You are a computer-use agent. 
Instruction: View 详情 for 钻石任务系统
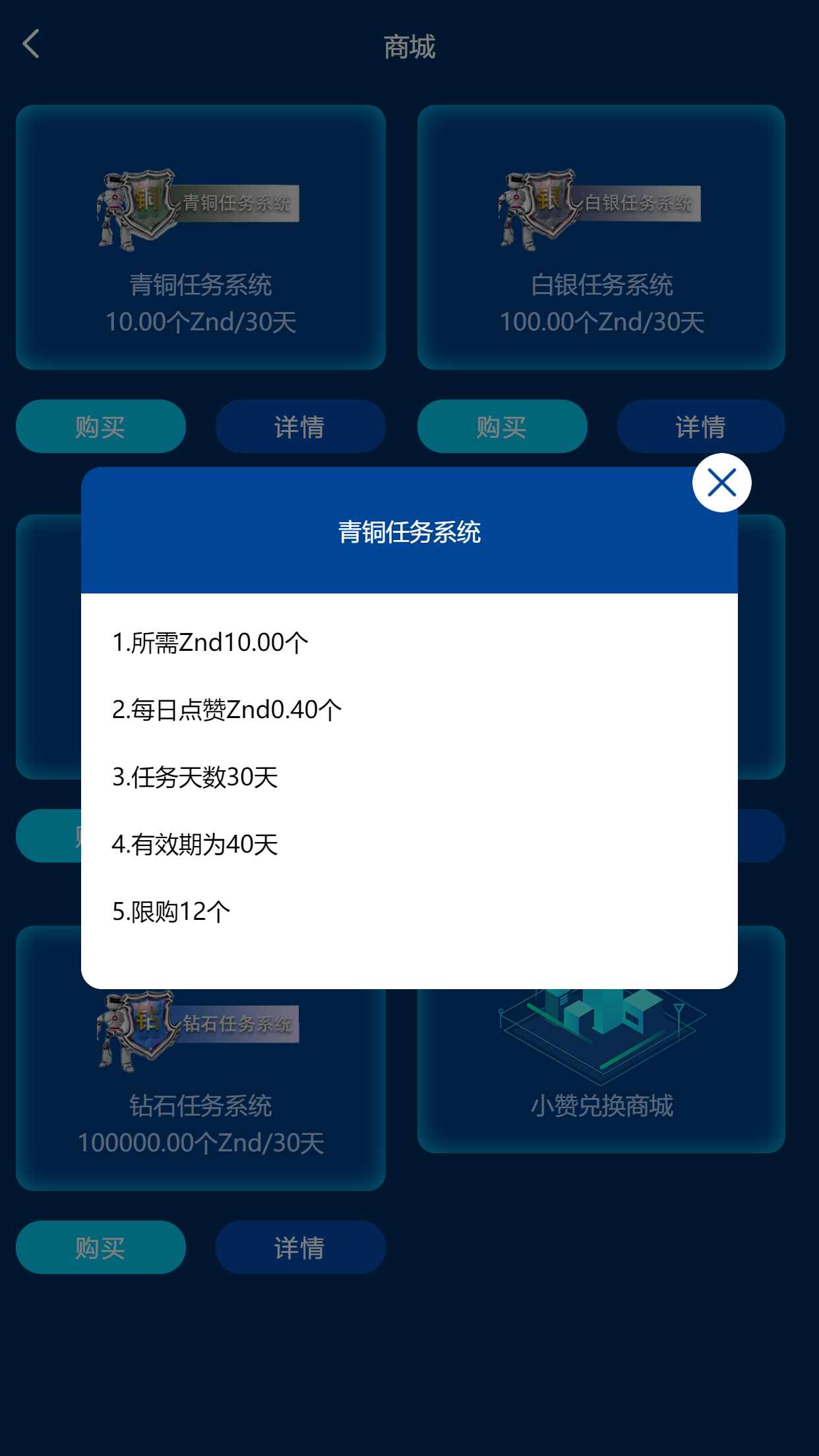[x=300, y=1247]
